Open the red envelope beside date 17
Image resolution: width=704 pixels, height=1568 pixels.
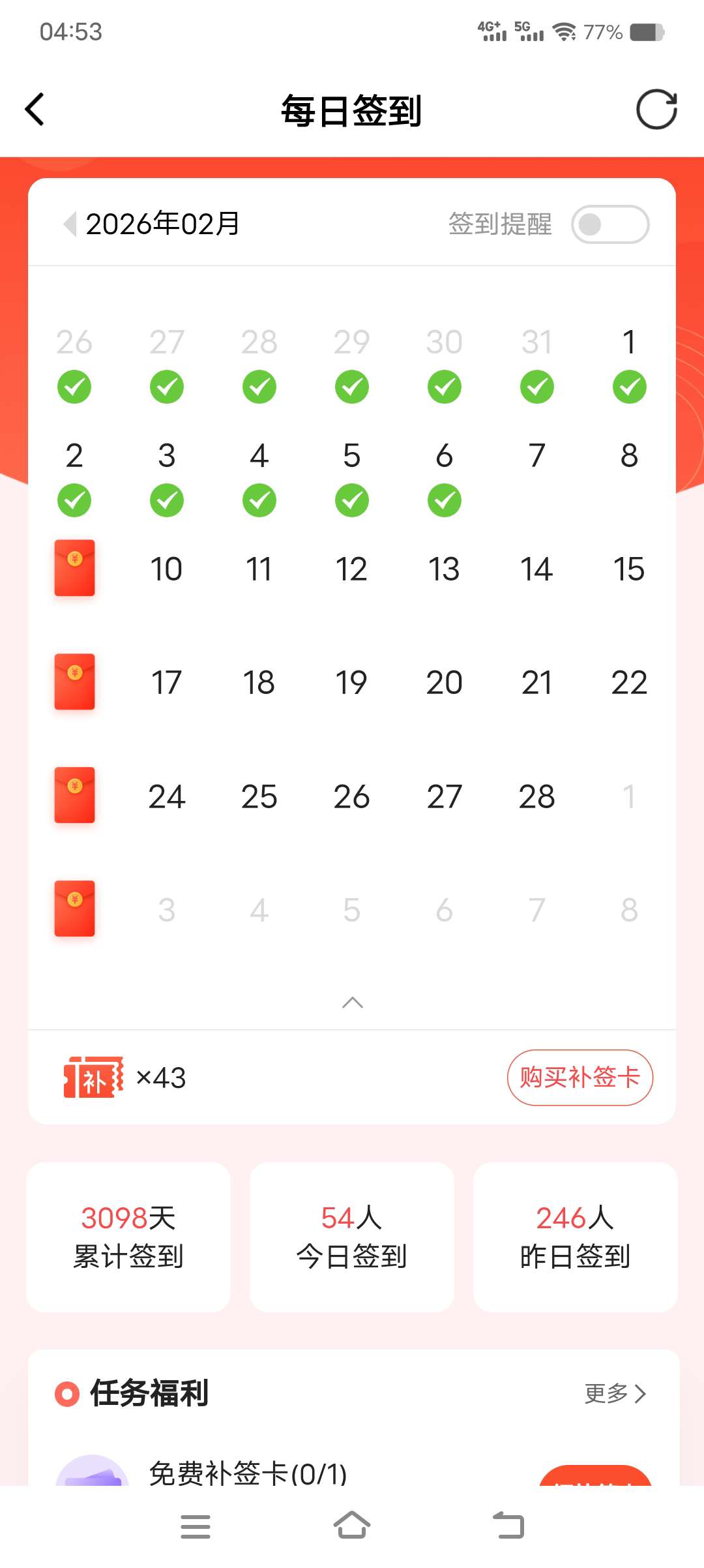pyautogui.click(x=74, y=682)
